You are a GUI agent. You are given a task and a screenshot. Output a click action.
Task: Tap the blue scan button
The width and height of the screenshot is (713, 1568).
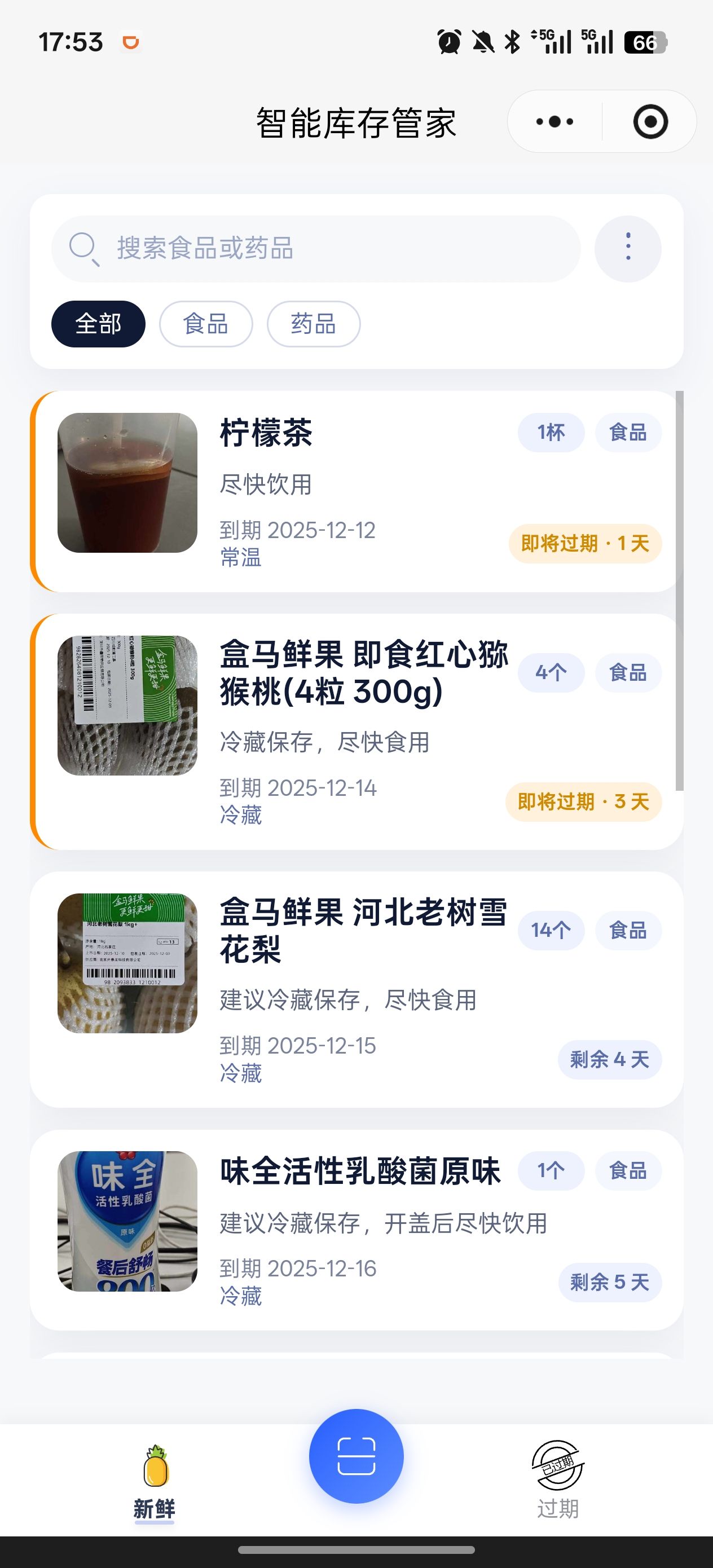pyautogui.click(x=356, y=1456)
